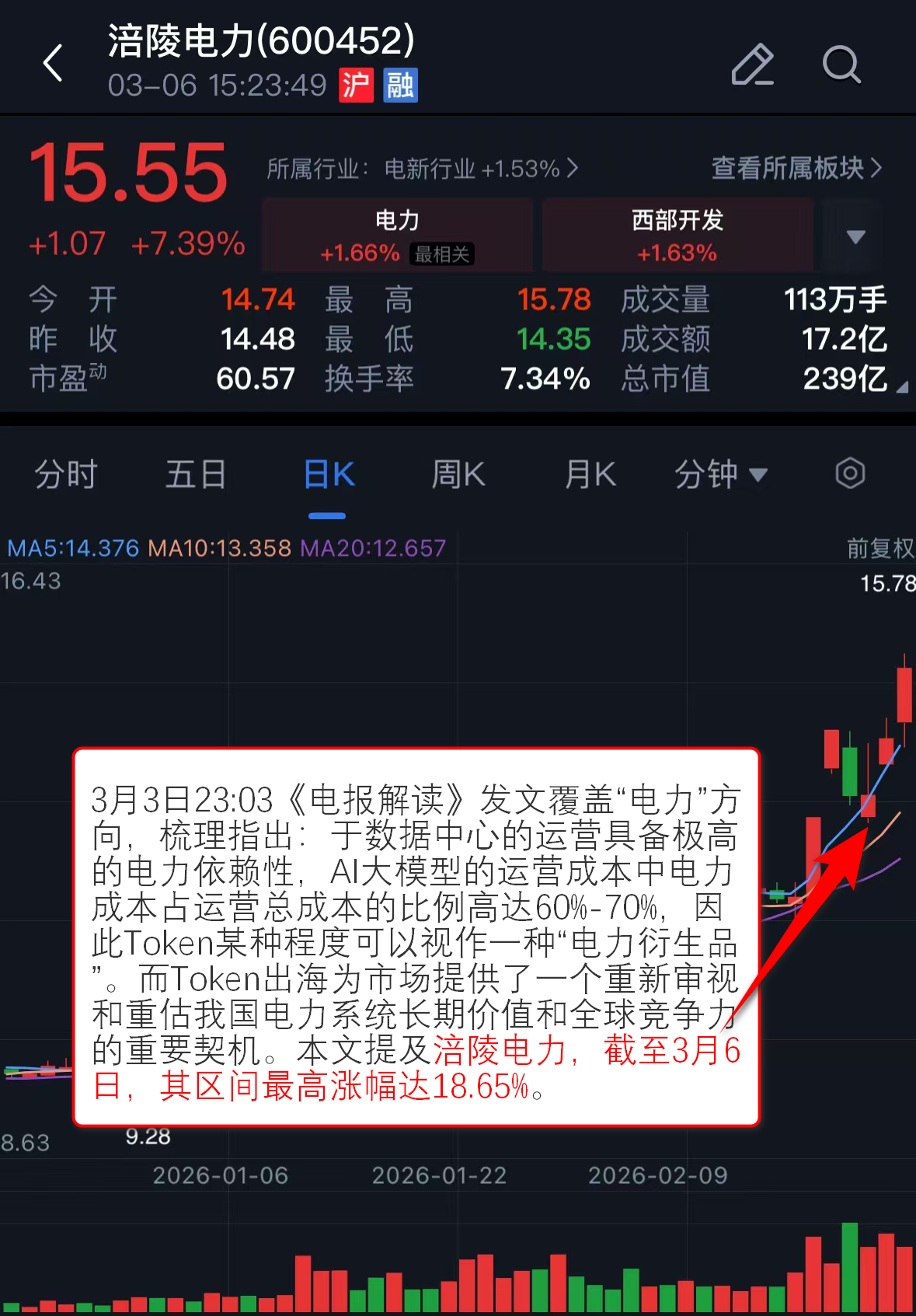Expand more quote details beside 总市值
This screenshot has height=1316, width=916.
click(x=901, y=386)
